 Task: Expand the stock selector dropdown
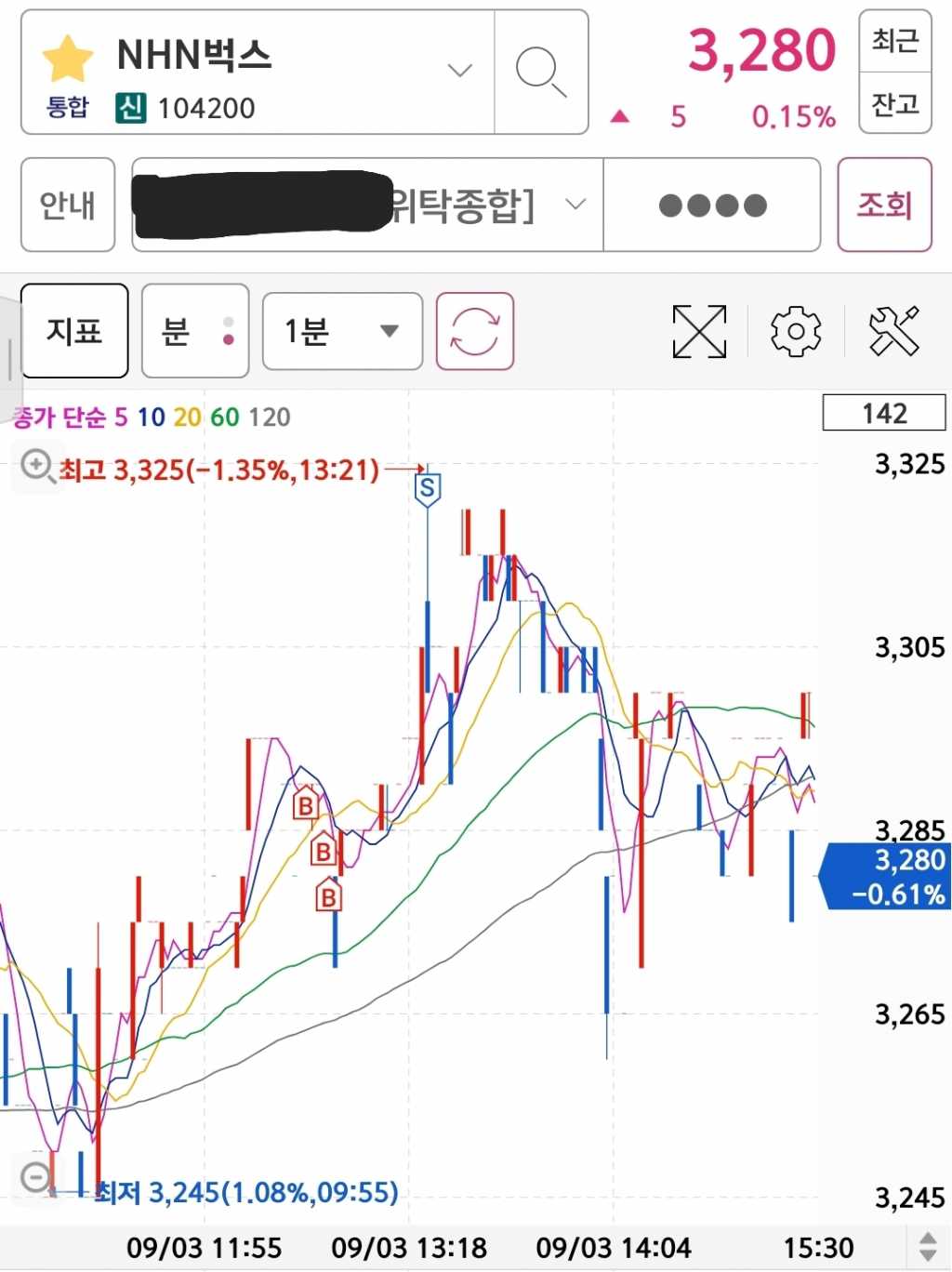[459, 71]
